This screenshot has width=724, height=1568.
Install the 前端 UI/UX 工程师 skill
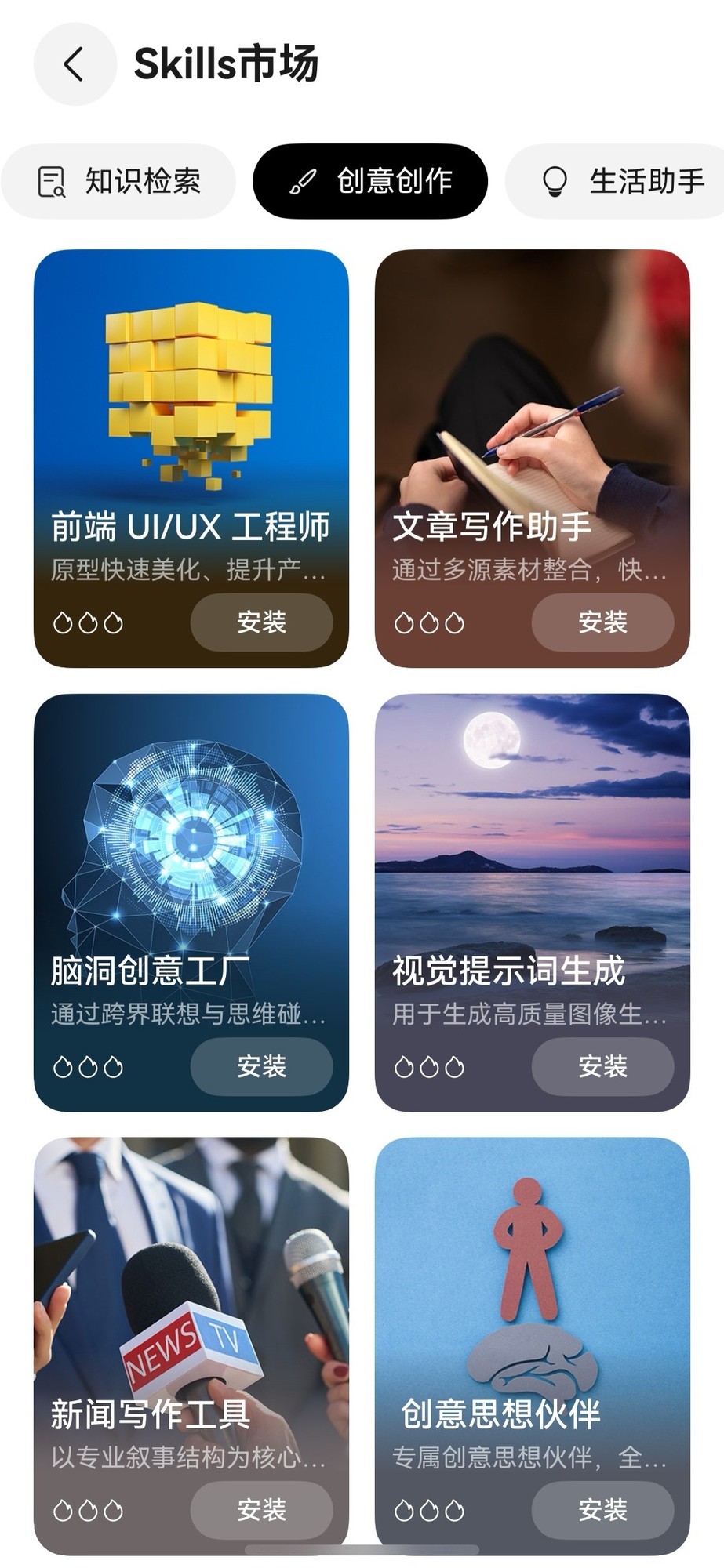[x=260, y=622]
